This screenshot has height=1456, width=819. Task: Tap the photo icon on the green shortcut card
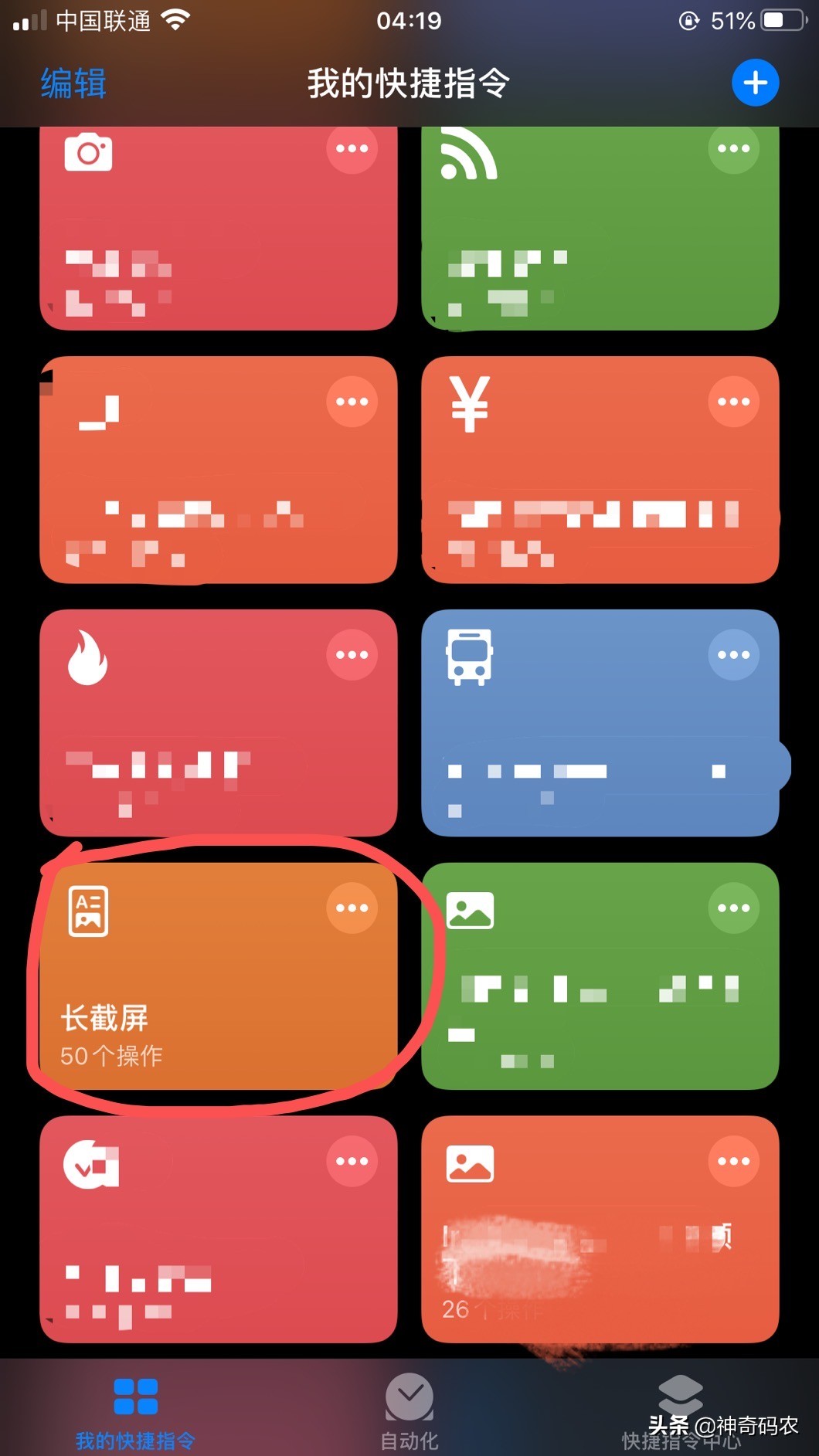click(471, 910)
